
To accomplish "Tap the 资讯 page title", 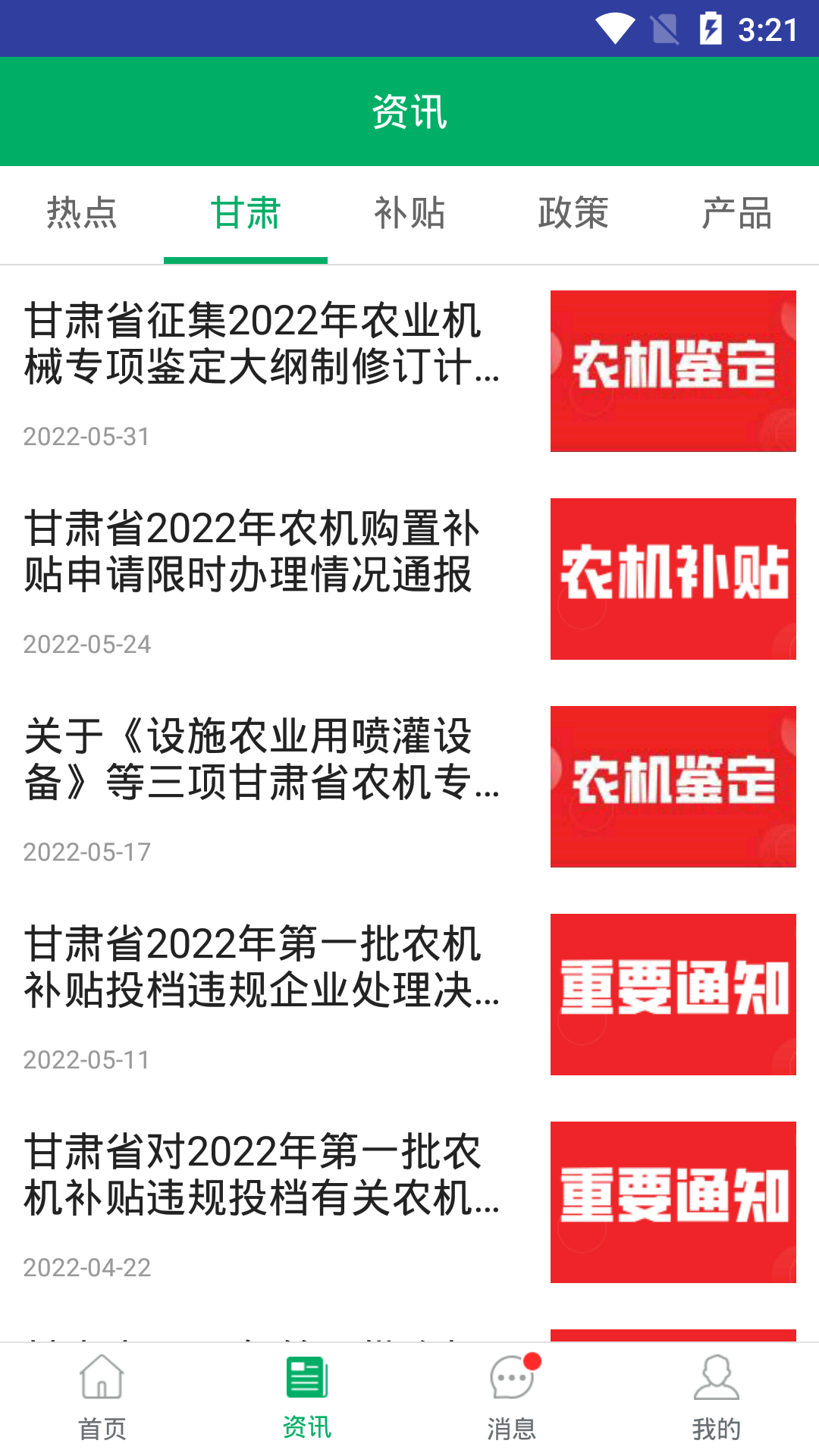I will 409,111.
